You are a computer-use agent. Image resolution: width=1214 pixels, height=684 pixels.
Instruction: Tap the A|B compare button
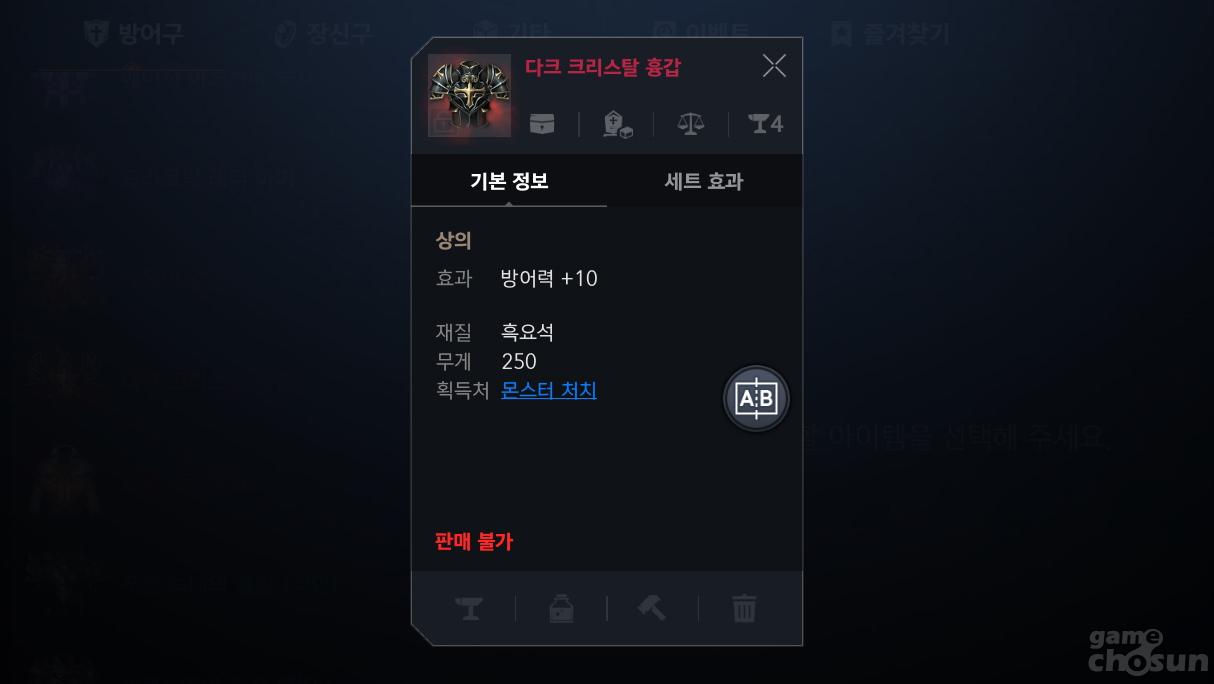pyautogui.click(x=756, y=399)
